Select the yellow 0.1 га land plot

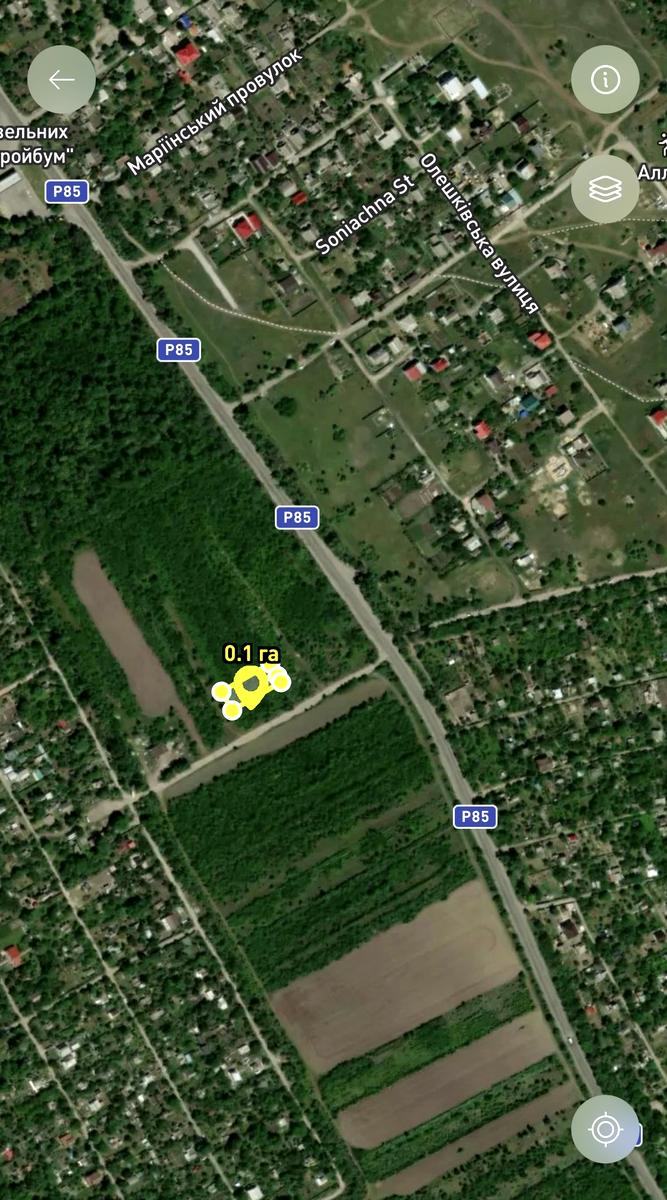tap(250, 686)
